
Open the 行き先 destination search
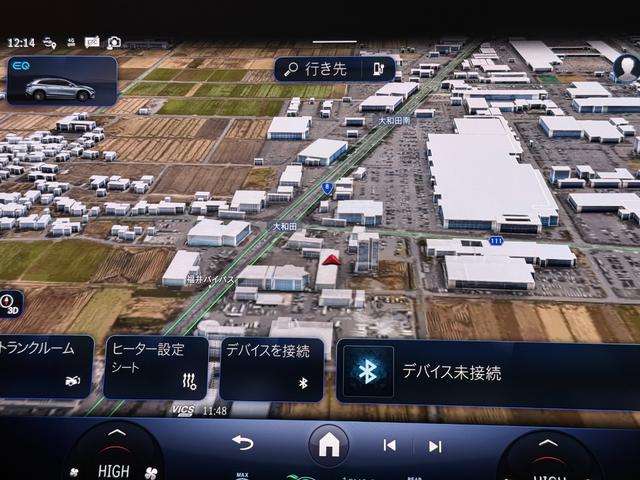[318, 69]
